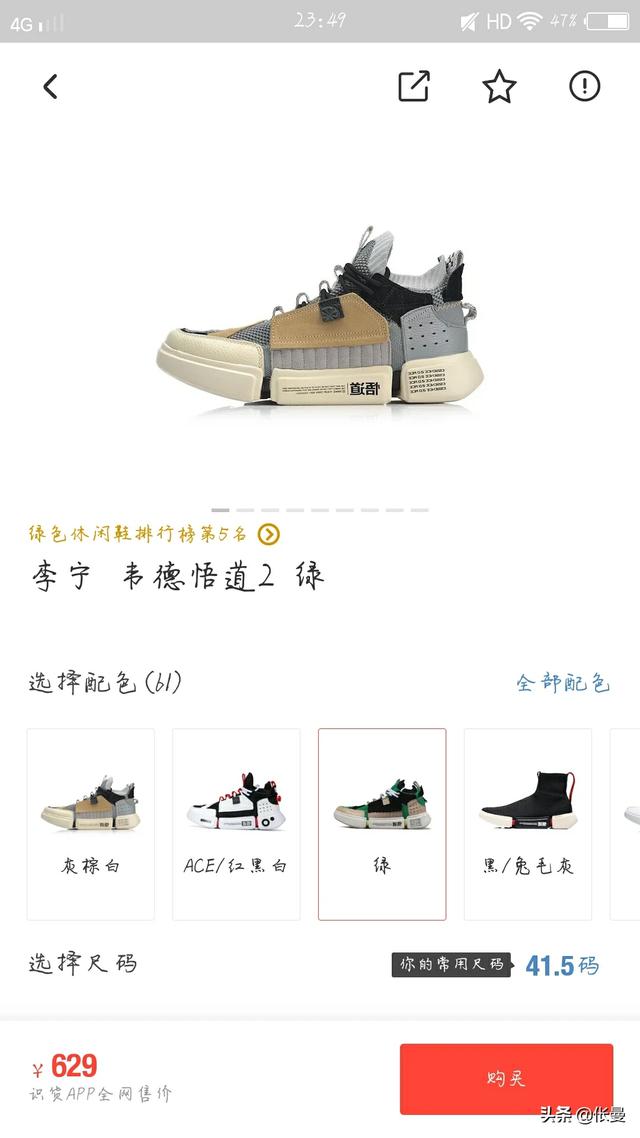Screen dimensions: 640x1138
Task: Select the 灰棕白 colorway
Action: (x=91, y=823)
